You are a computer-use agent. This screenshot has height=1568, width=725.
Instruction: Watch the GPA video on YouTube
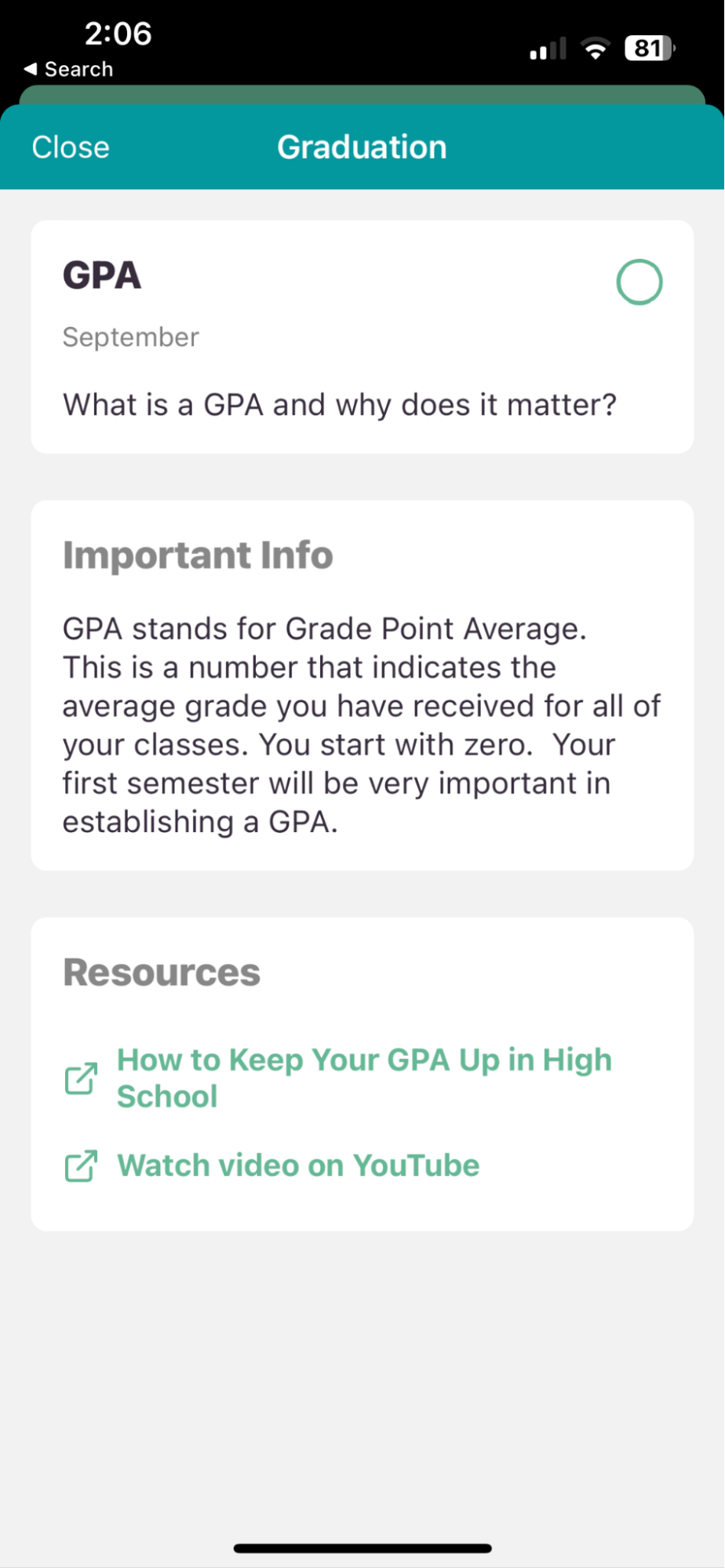(299, 1166)
